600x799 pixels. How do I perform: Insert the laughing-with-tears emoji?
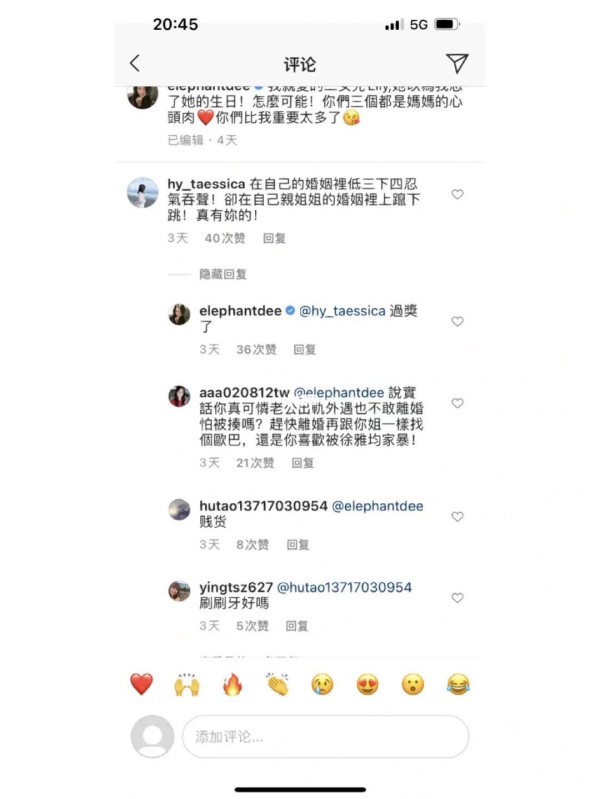coord(458,685)
